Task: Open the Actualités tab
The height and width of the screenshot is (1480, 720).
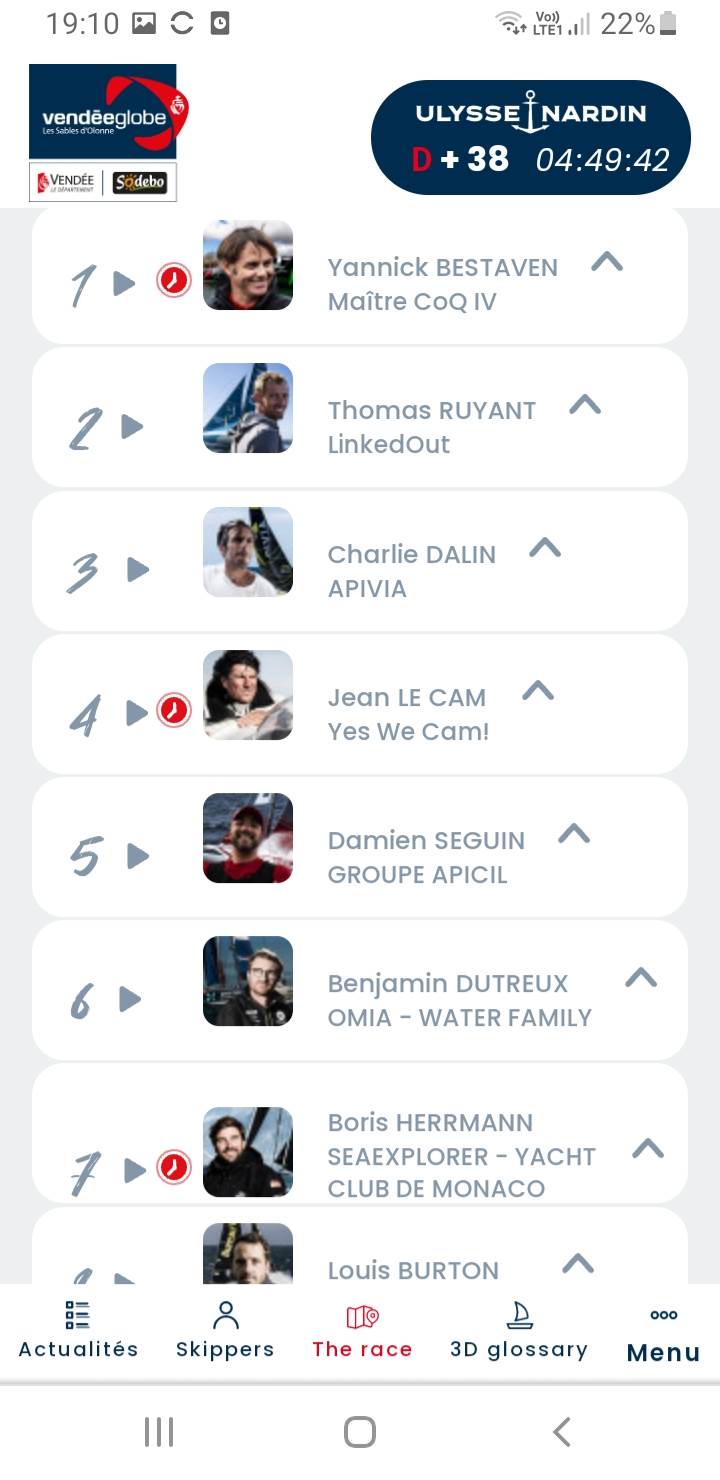Action: coord(78,1330)
